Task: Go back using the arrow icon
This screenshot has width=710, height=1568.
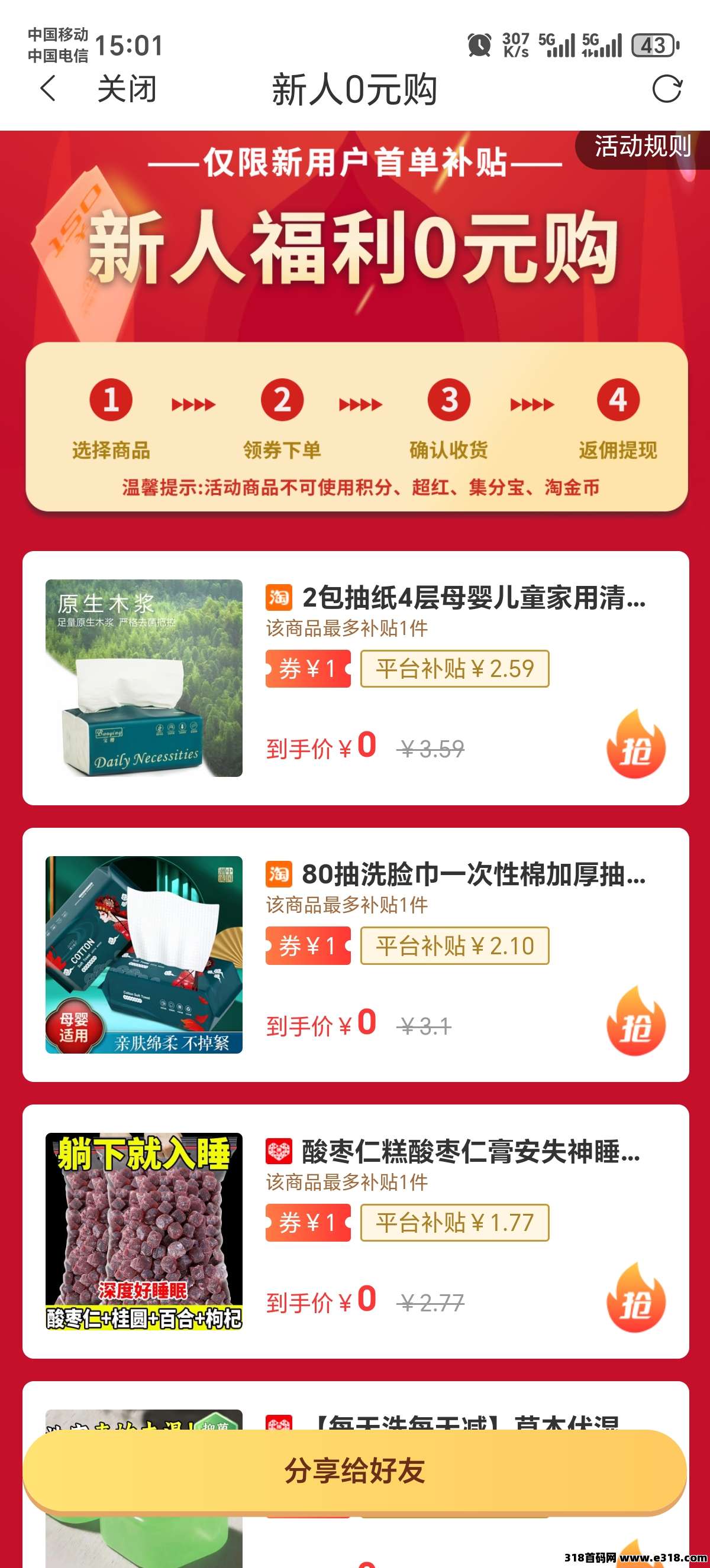Action: point(48,89)
